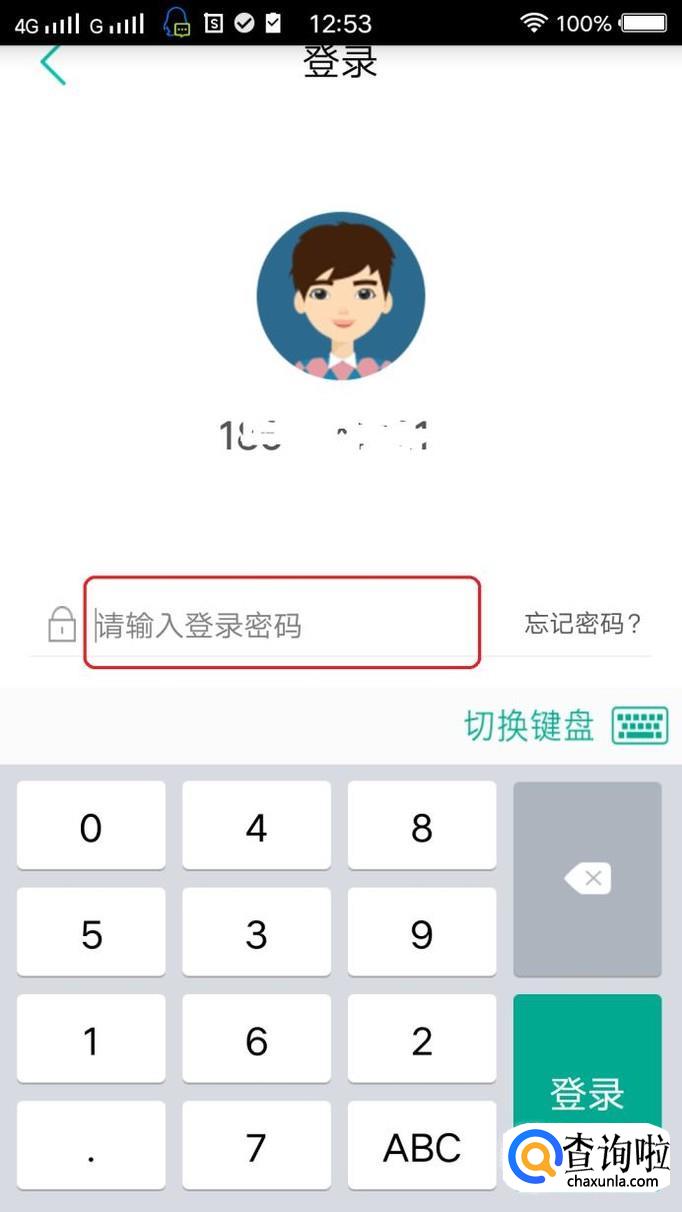Screen dimensions: 682x1212
Task: Tap the 3 key
Action: (x=257, y=933)
